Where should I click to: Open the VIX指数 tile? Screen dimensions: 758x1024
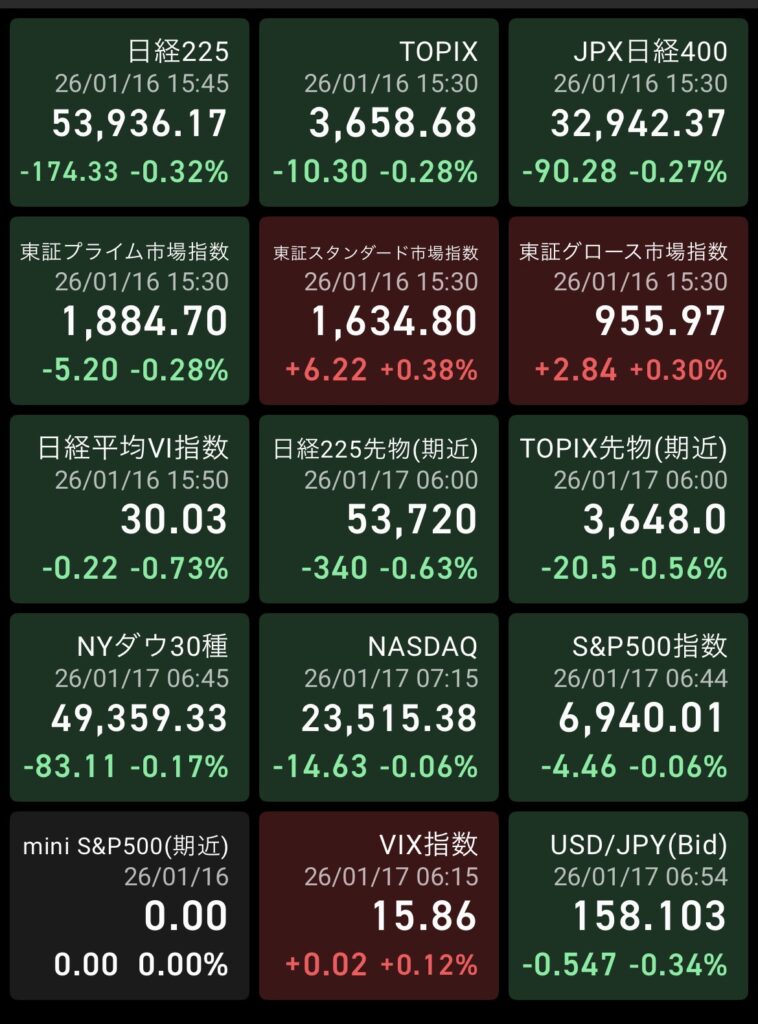pos(379,905)
